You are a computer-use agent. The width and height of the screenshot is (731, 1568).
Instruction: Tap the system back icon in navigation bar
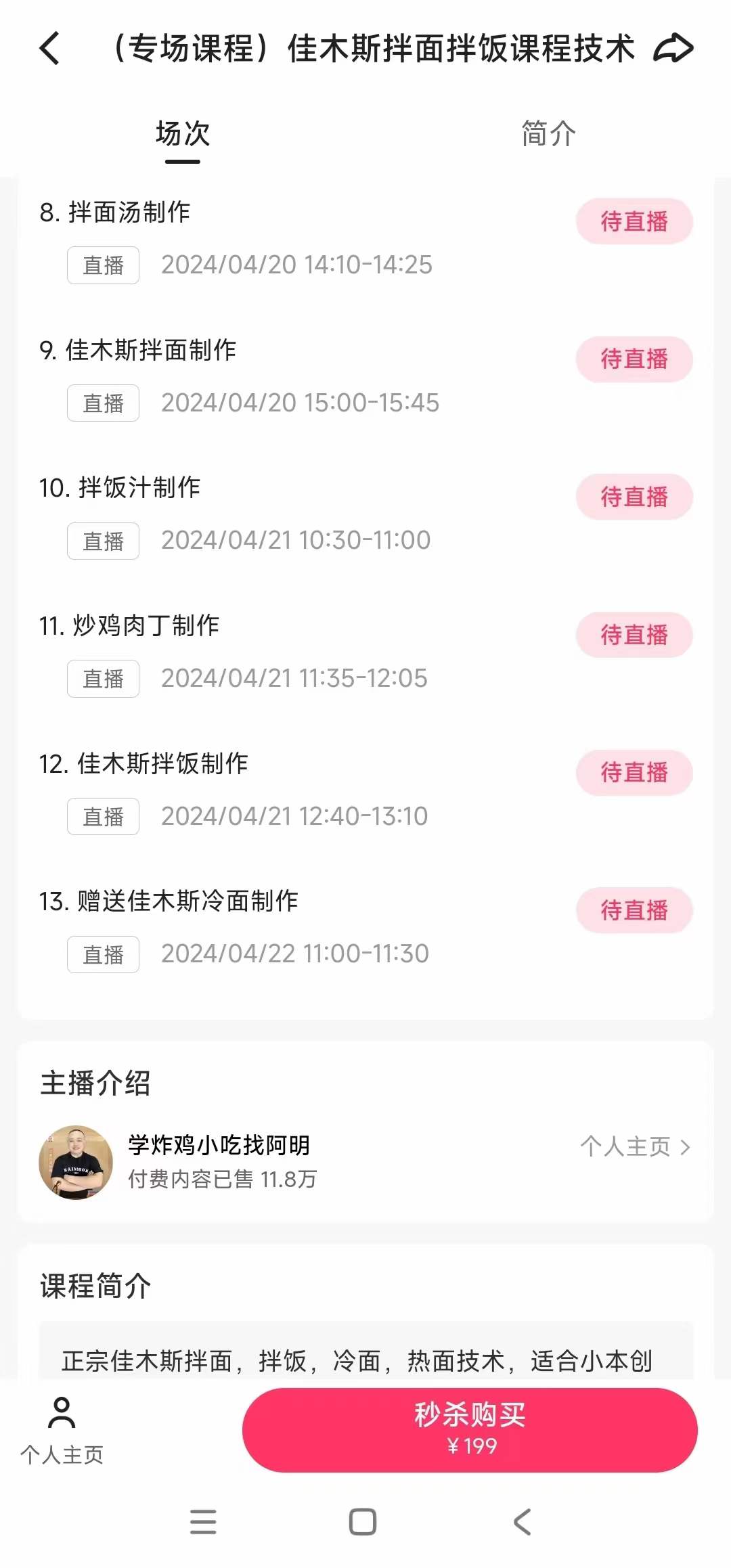(x=520, y=1522)
